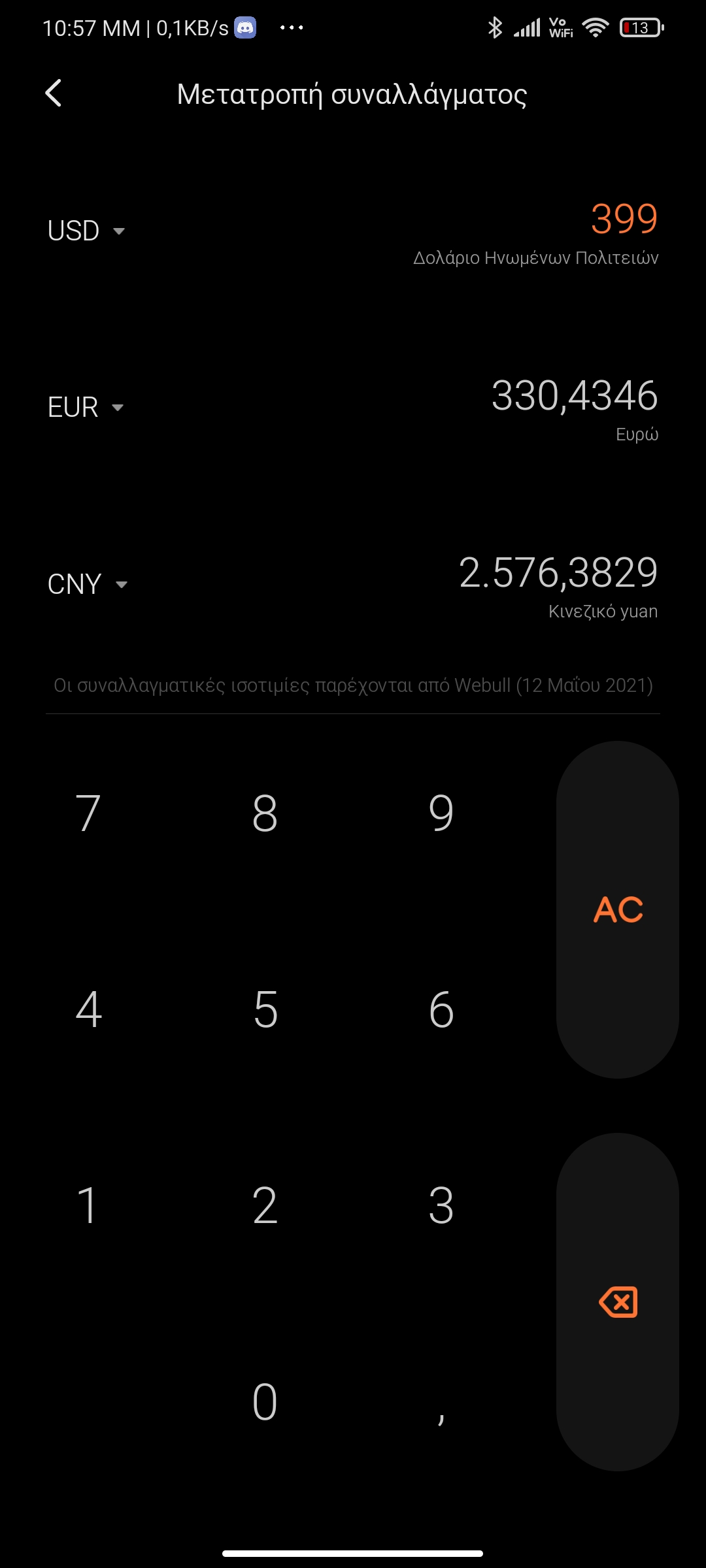
Task: Go back from currency converter
Action: [x=54, y=93]
